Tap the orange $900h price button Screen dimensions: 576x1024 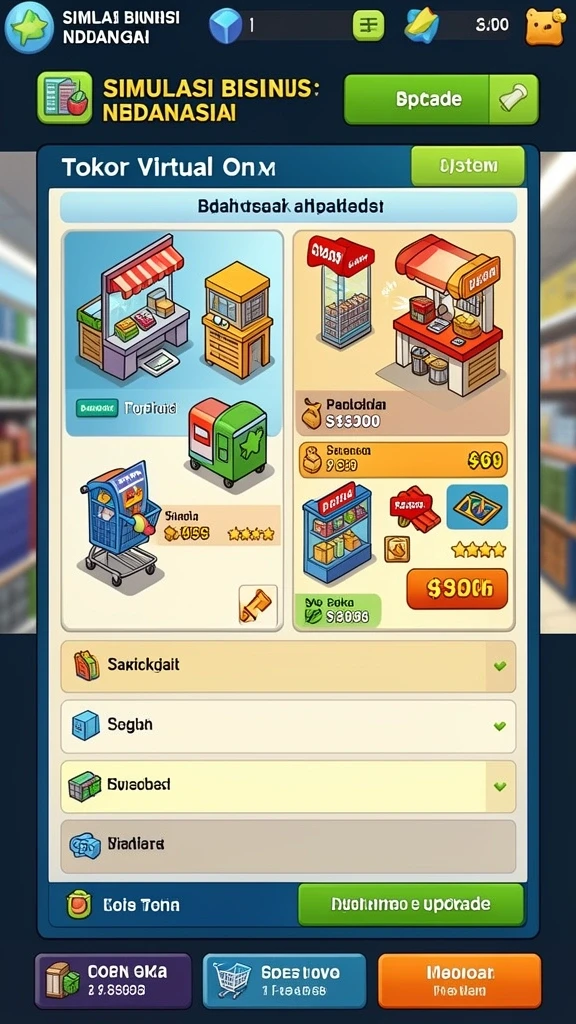(x=457, y=589)
